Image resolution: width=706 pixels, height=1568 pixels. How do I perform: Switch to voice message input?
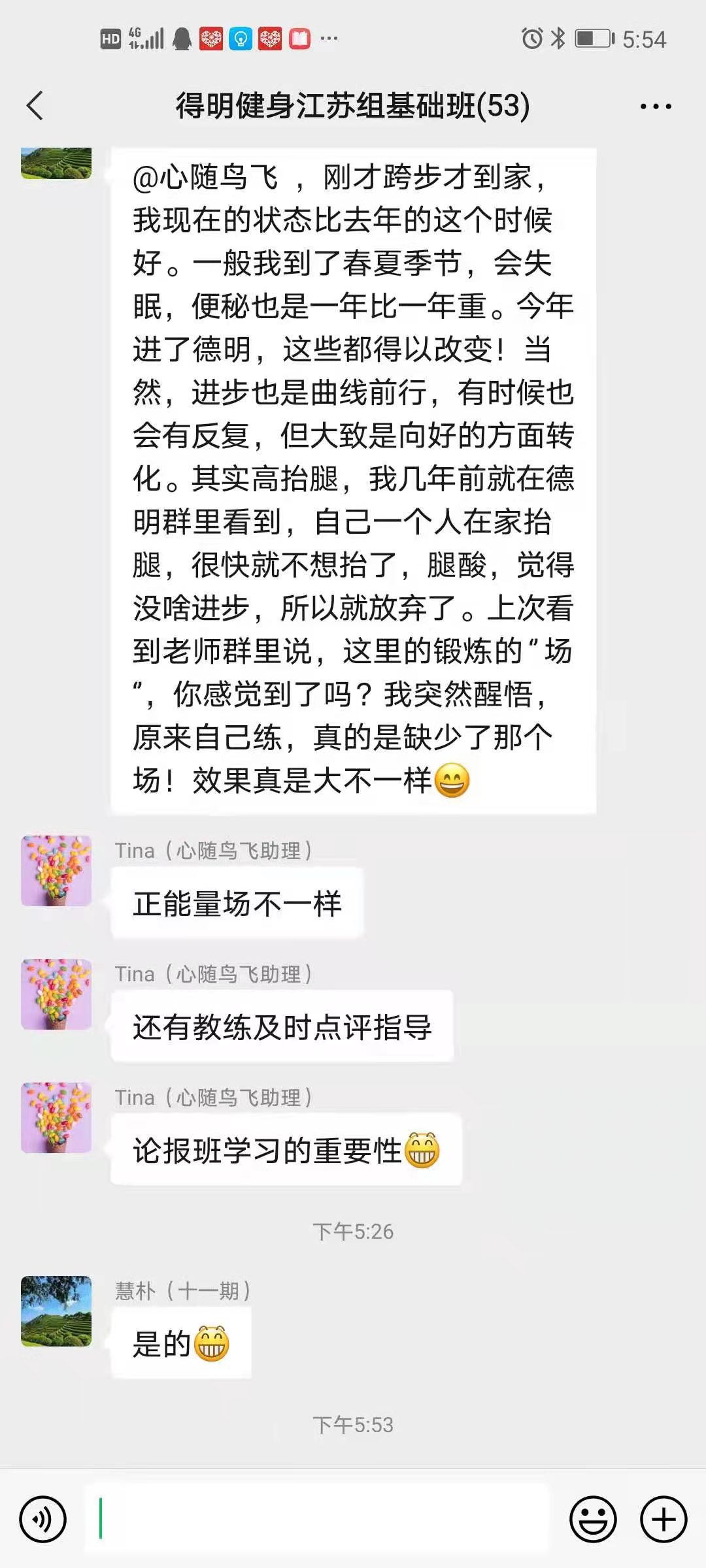coord(43,1520)
